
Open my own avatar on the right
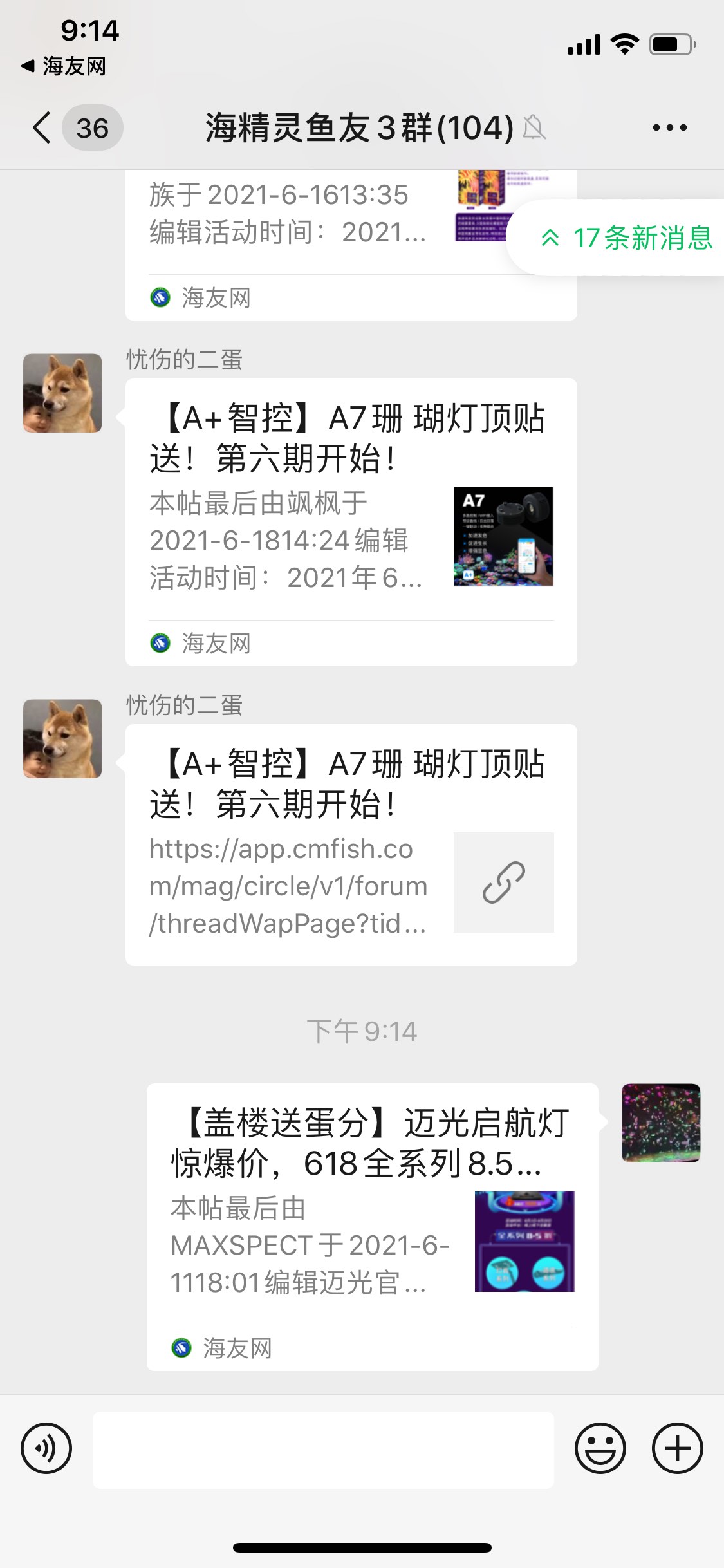pyautogui.click(x=660, y=1123)
